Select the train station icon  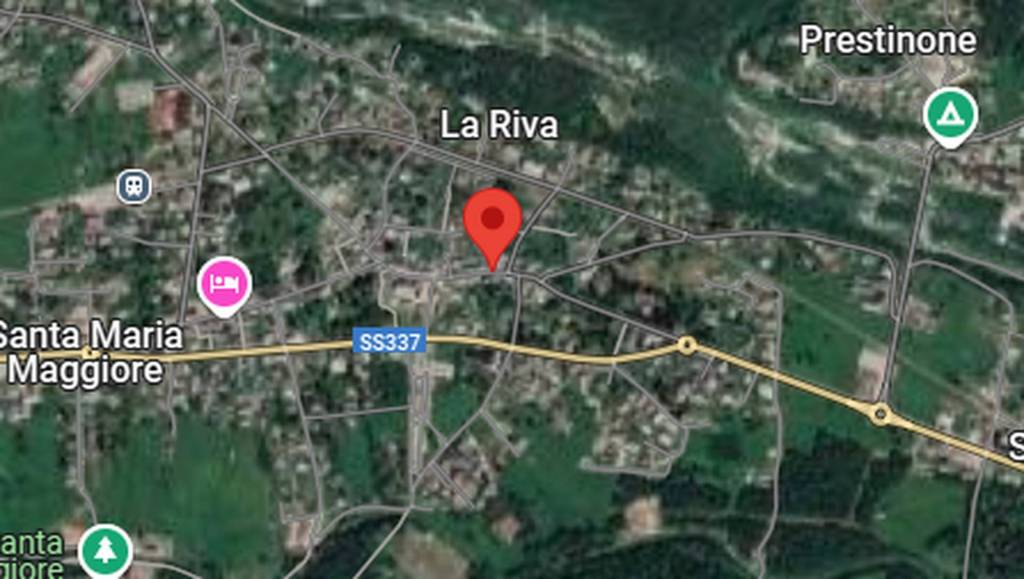[133, 186]
